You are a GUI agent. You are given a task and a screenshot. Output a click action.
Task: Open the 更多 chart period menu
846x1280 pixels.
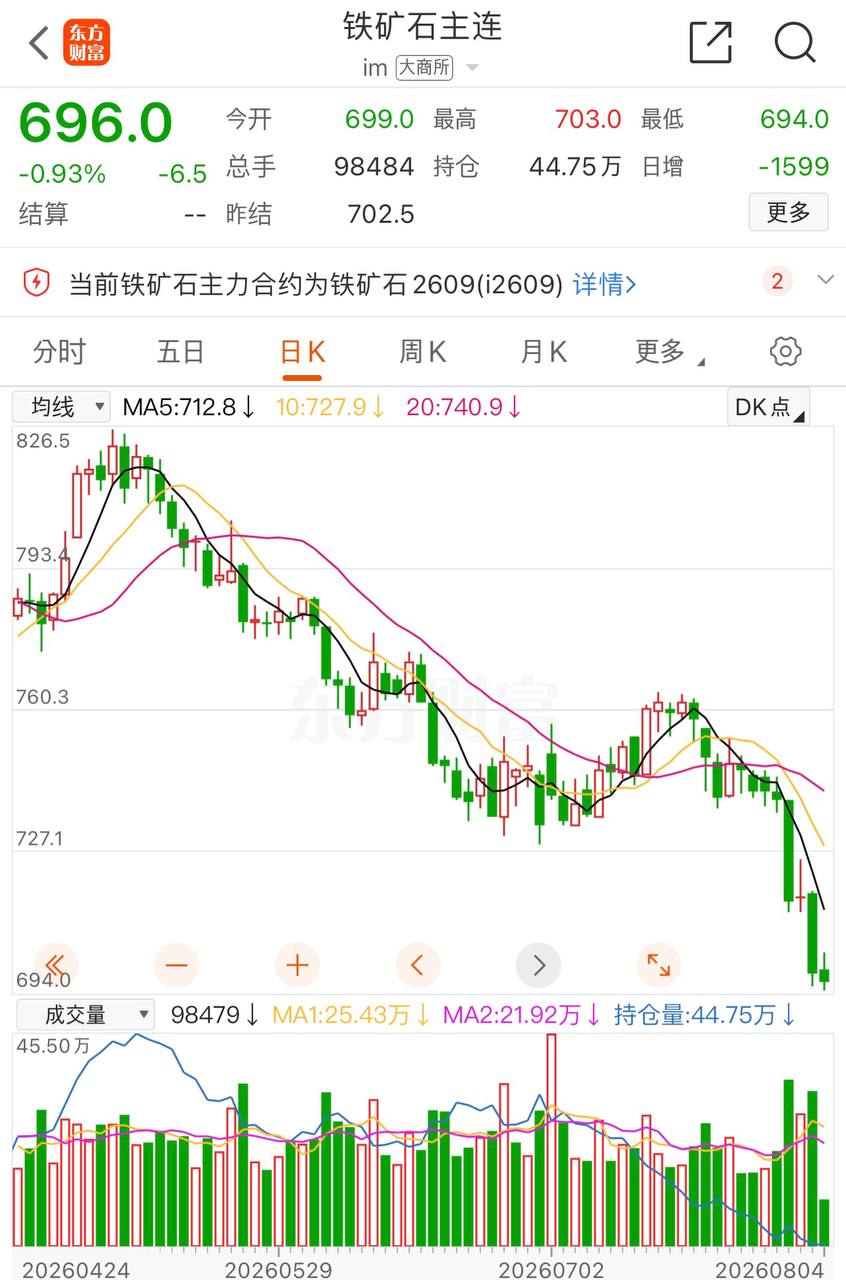pyautogui.click(x=669, y=352)
